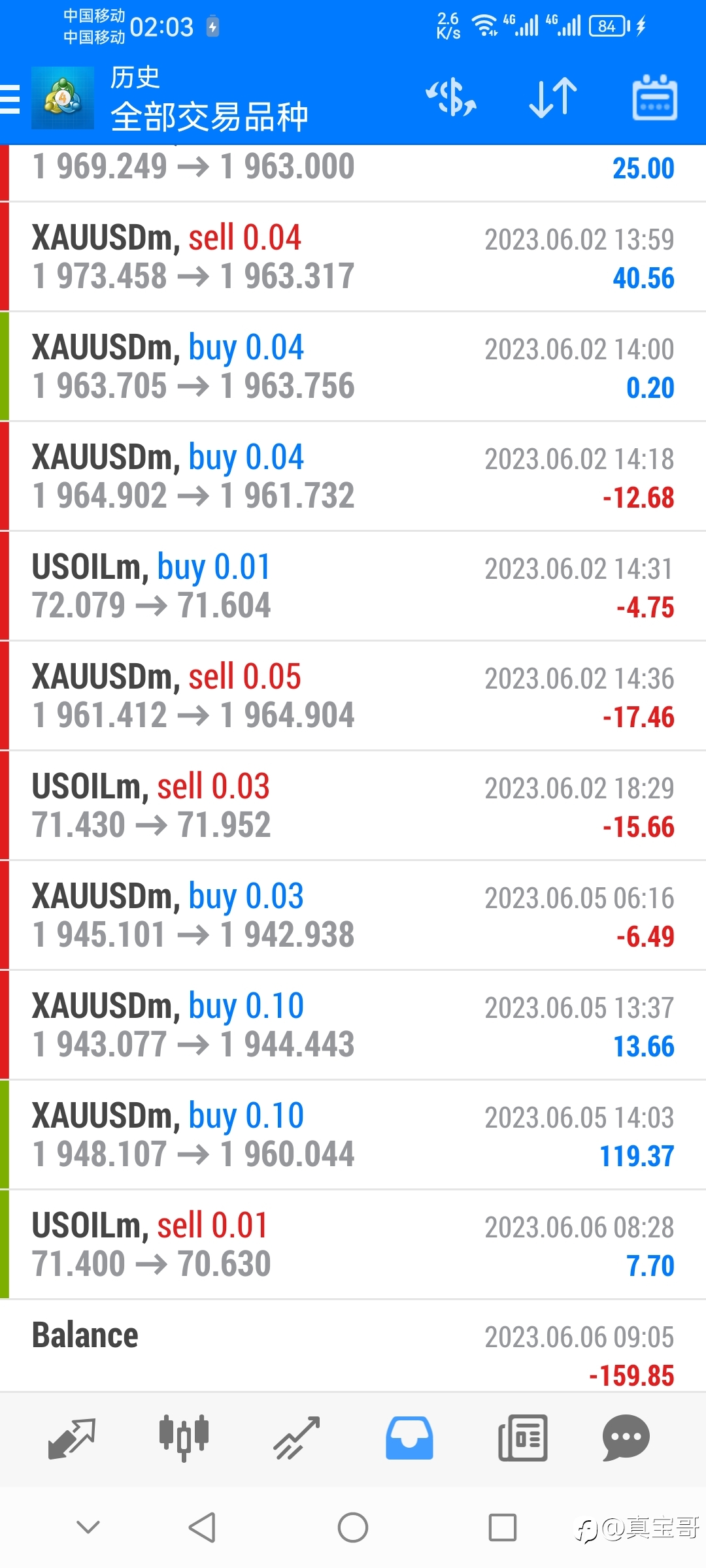Go back using system back button
The height and width of the screenshot is (1568, 706).
pos(202,1527)
